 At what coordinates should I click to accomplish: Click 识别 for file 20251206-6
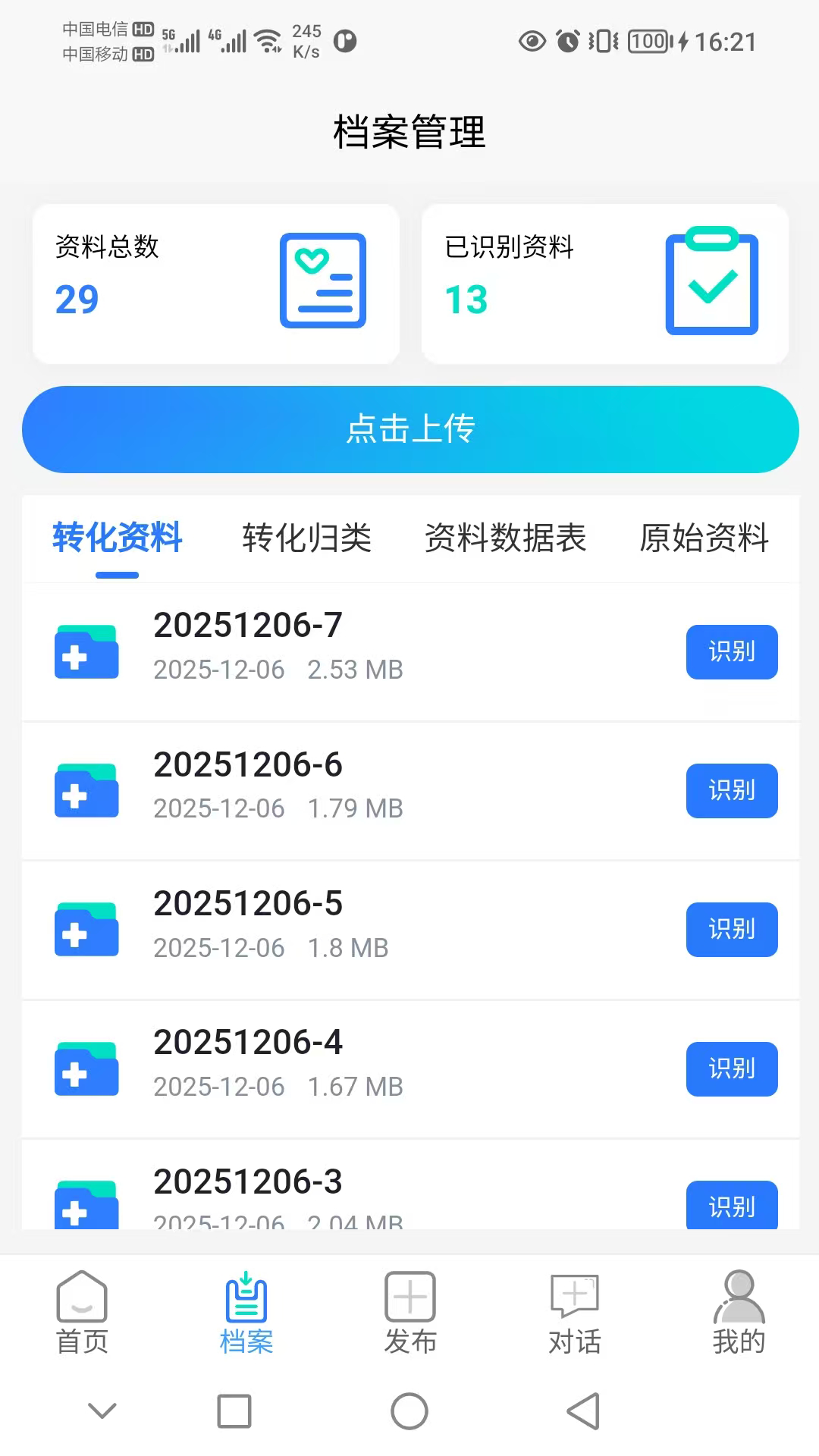730,790
